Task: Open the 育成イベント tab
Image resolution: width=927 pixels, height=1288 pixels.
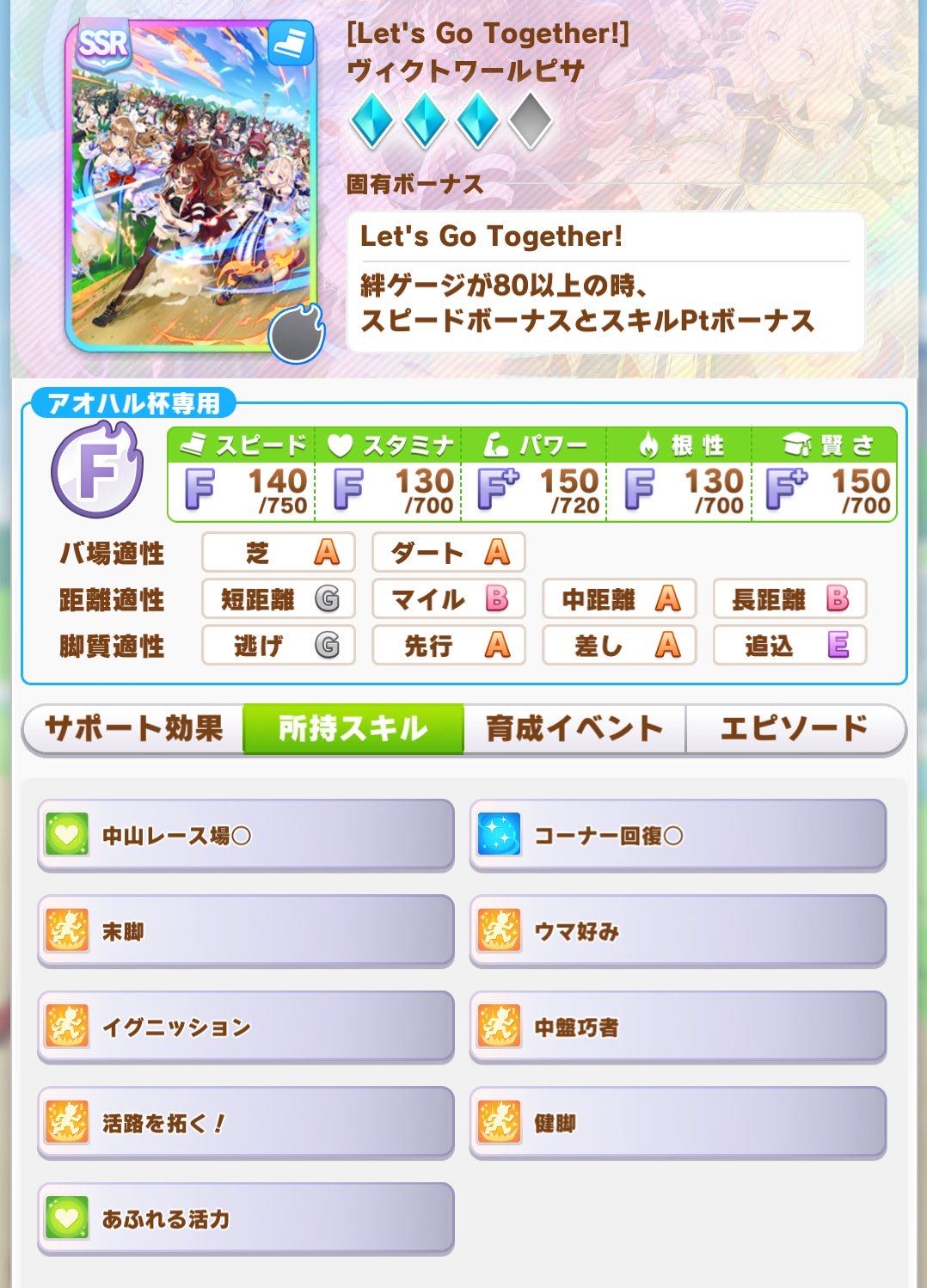Action: click(x=574, y=729)
